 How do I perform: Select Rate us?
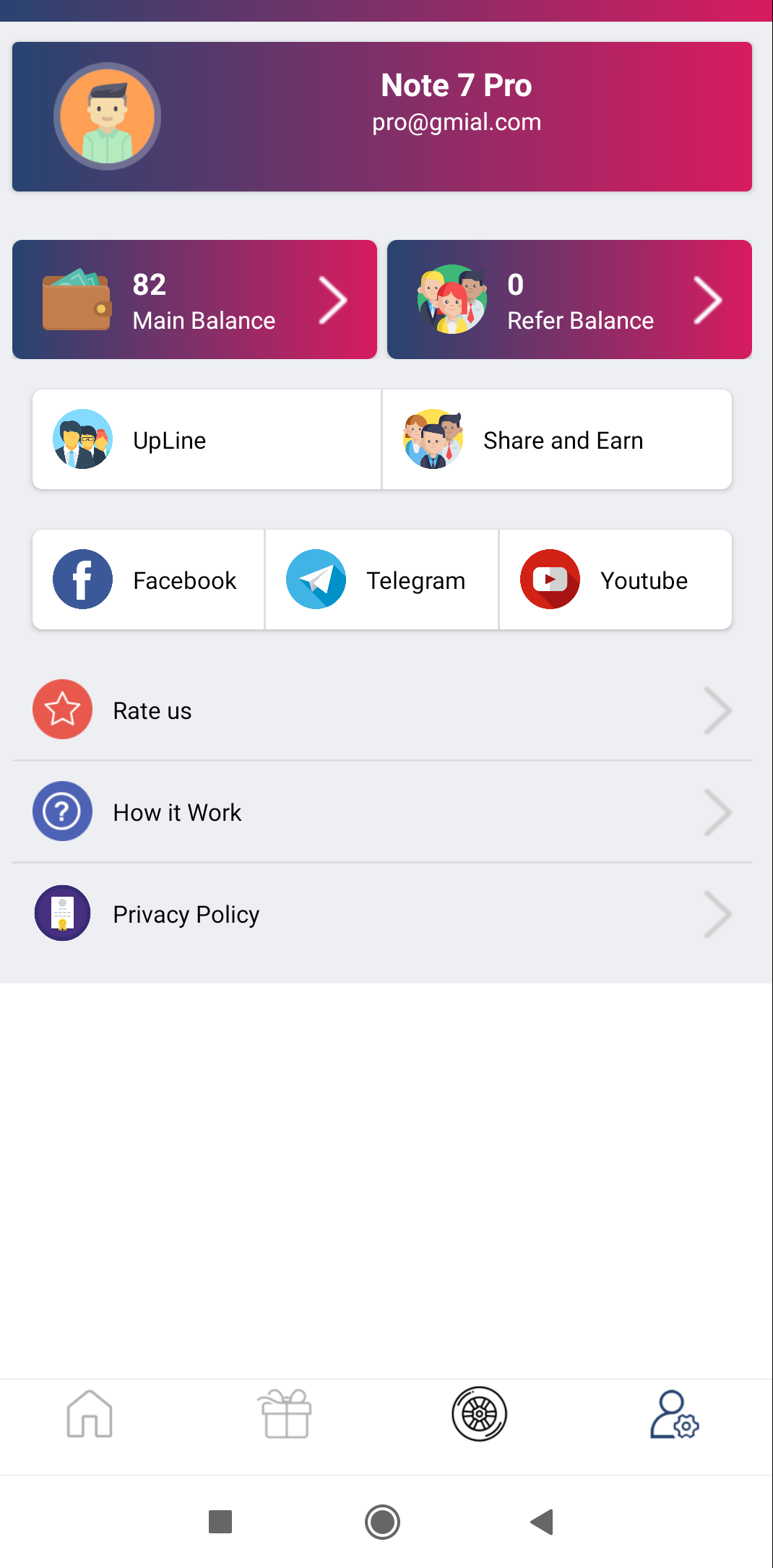(x=381, y=710)
